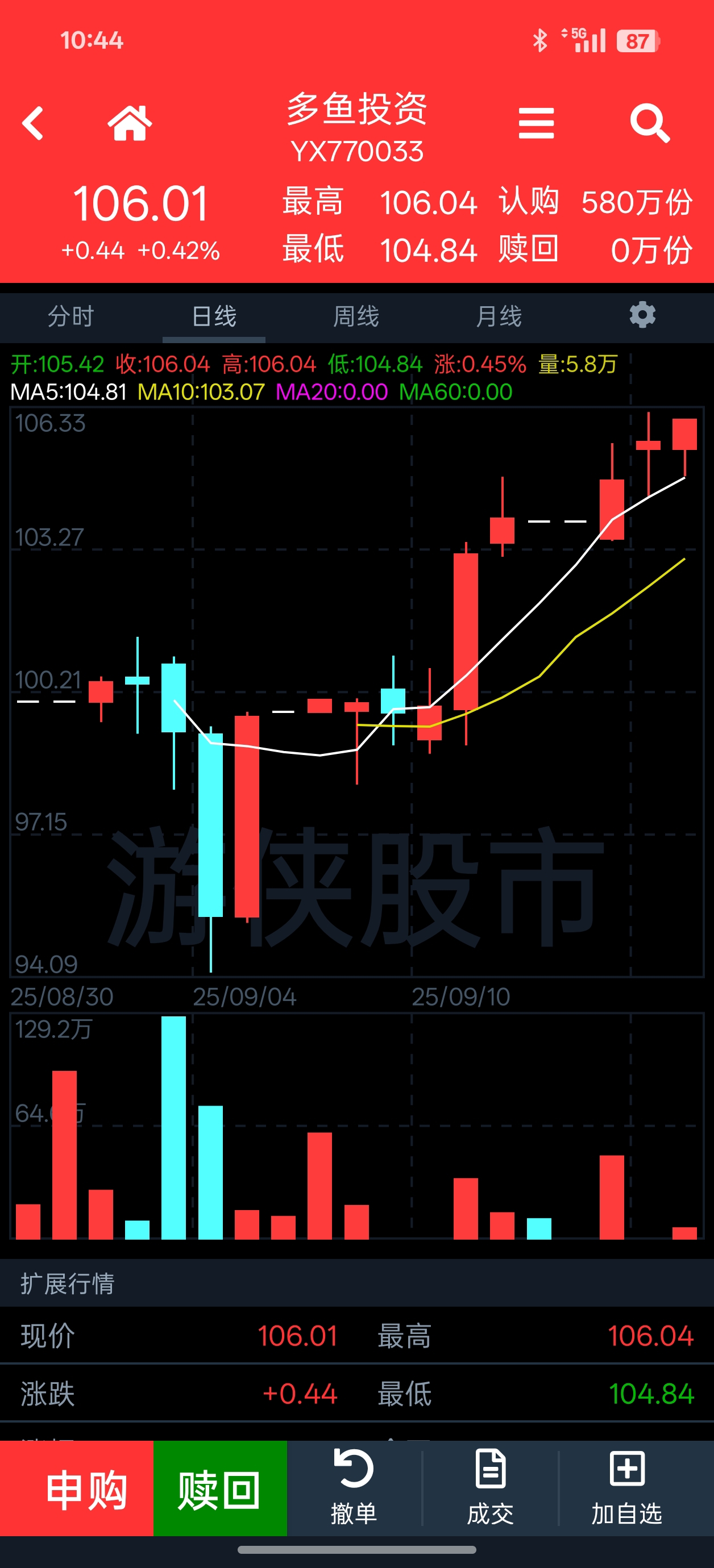Add to watchlist via 加自选
Image resolution: width=714 pixels, height=1568 pixels.
pyautogui.click(x=627, y=1488)
